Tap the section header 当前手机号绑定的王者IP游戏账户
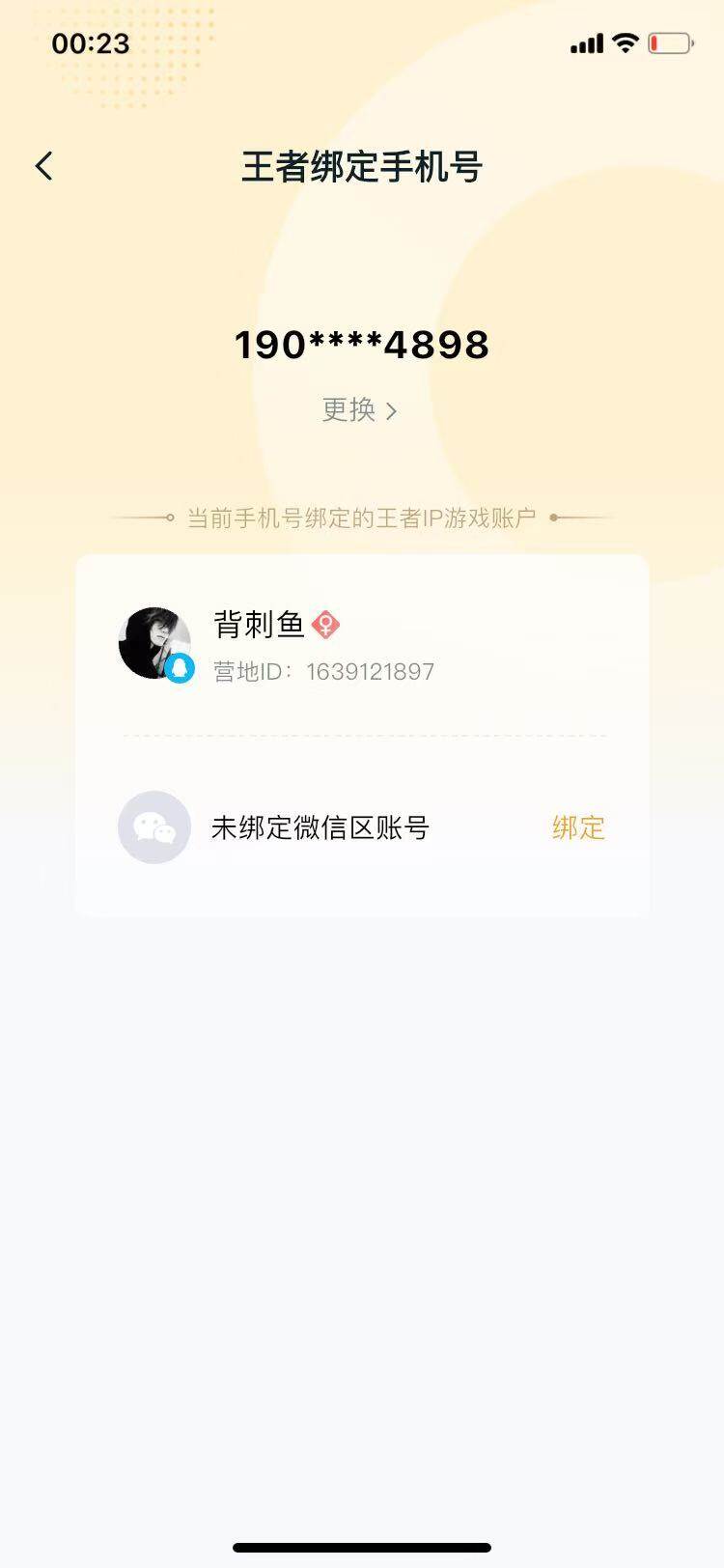 (362, 517)
